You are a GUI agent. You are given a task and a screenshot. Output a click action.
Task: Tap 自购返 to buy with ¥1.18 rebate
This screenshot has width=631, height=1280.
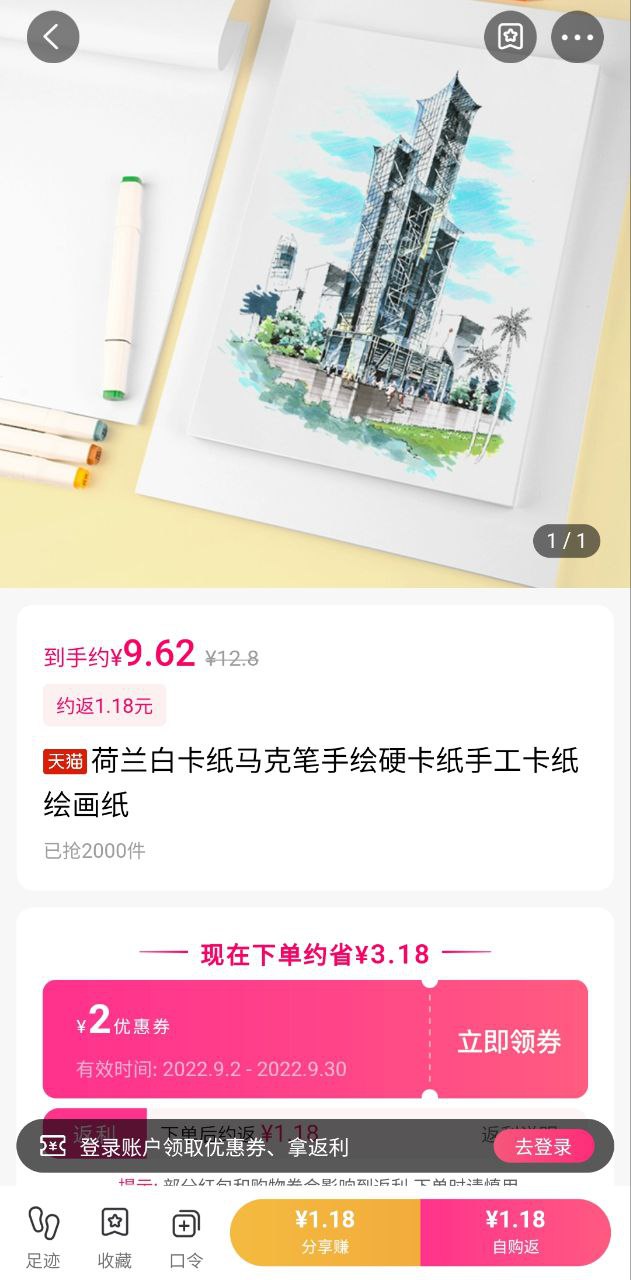pyautogui.click(x=515, y=1232)
